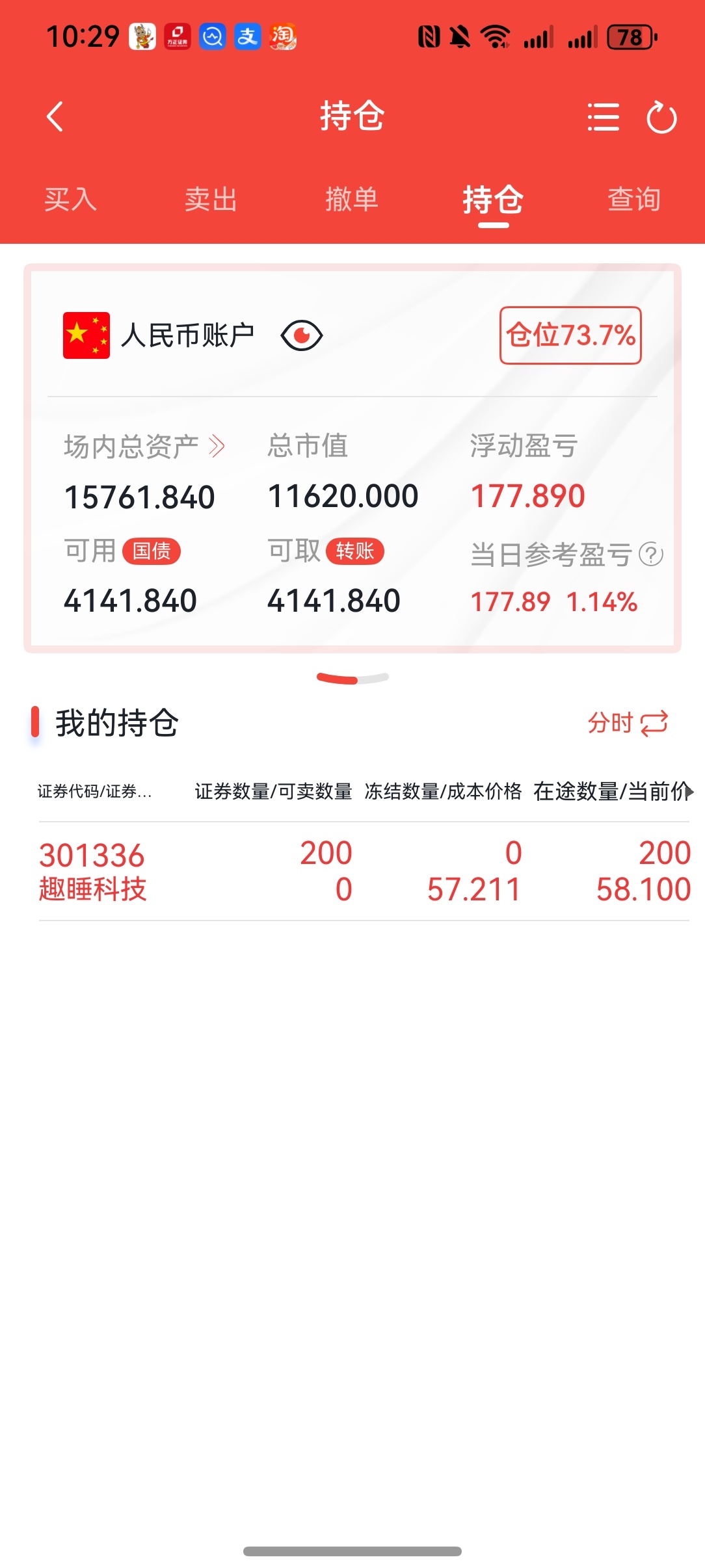This screenshot has width=705, height=1568.
Task: Tap the 国债 chip next to 可用
Action: tap(152, 551)
